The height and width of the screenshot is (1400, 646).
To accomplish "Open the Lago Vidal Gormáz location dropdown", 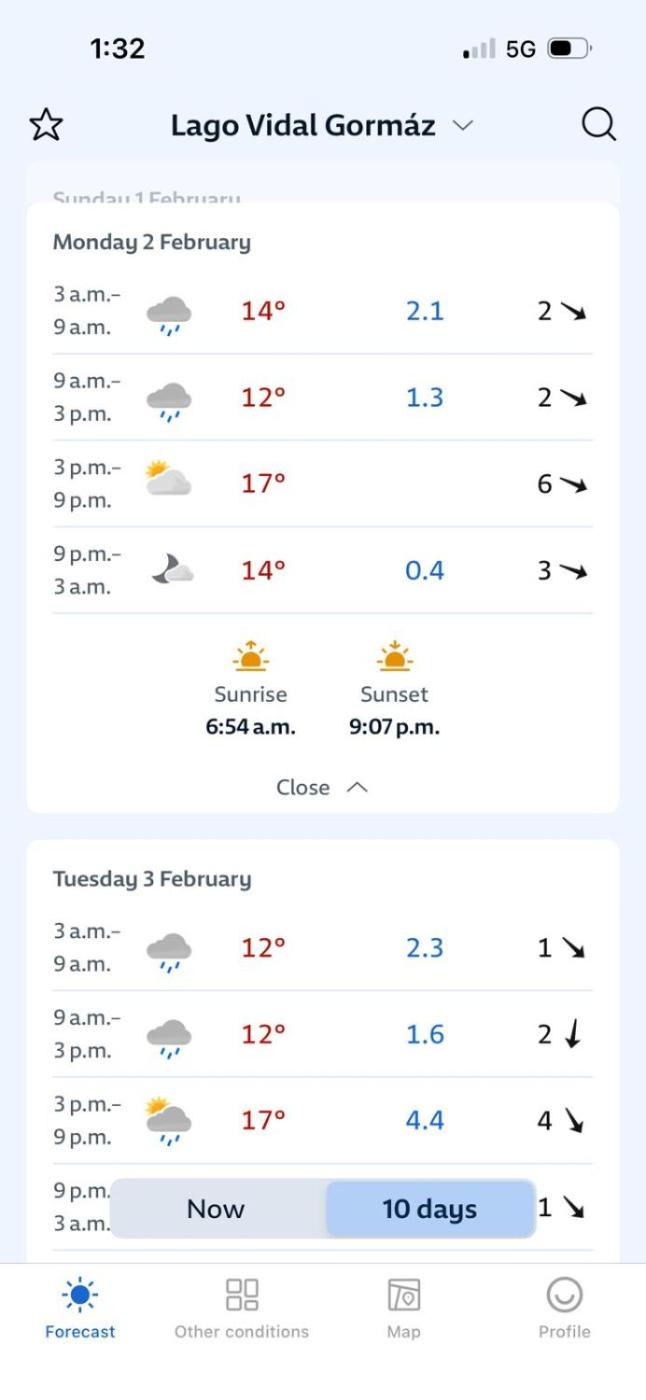I will pyautogui.click(x=320, y=125).
